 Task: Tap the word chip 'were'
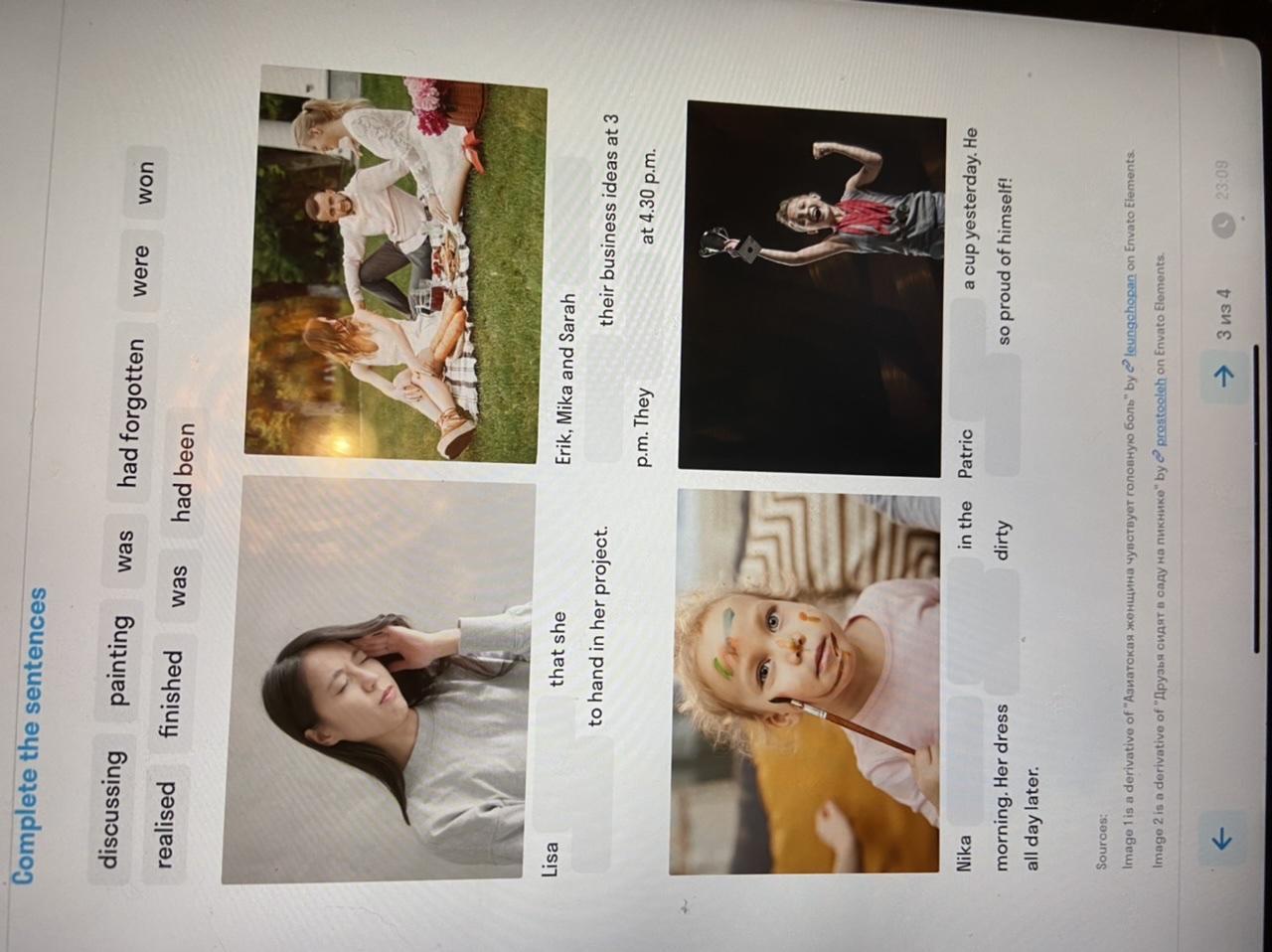pyautogui.click(x=139, y=270)
